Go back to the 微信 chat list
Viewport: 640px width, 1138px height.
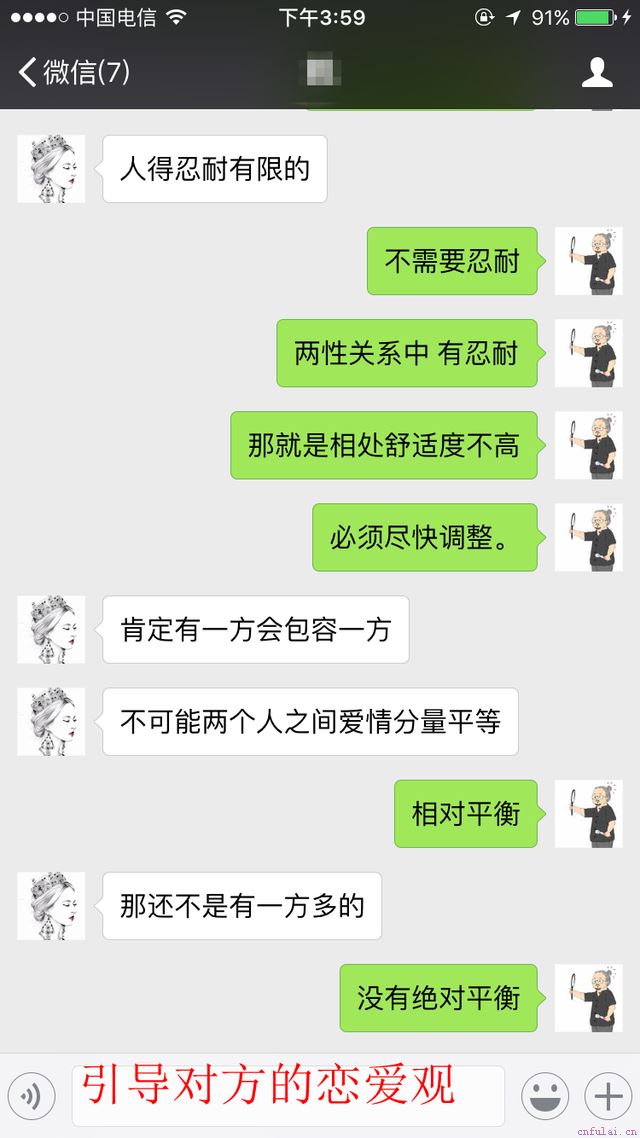point(72,72)
